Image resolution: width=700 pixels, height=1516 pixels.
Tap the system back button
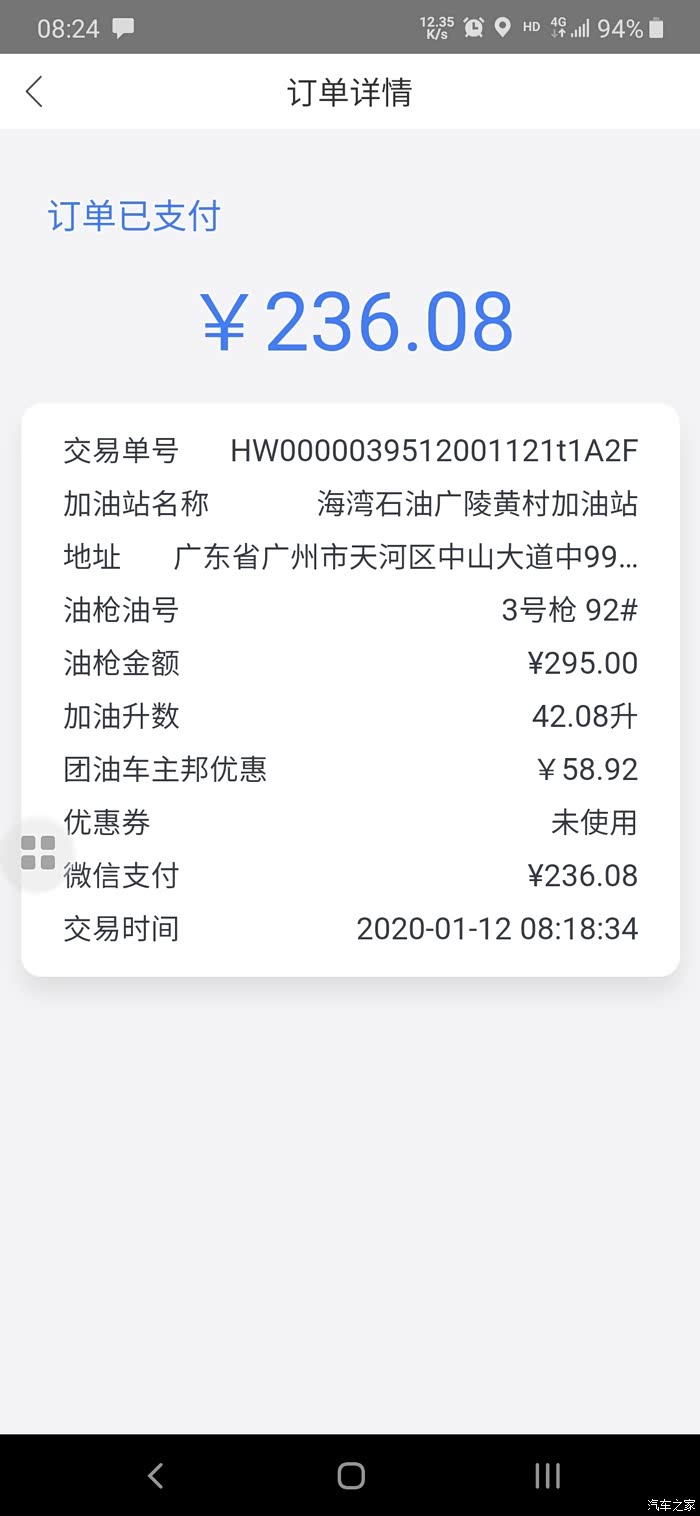[155, 1475]
